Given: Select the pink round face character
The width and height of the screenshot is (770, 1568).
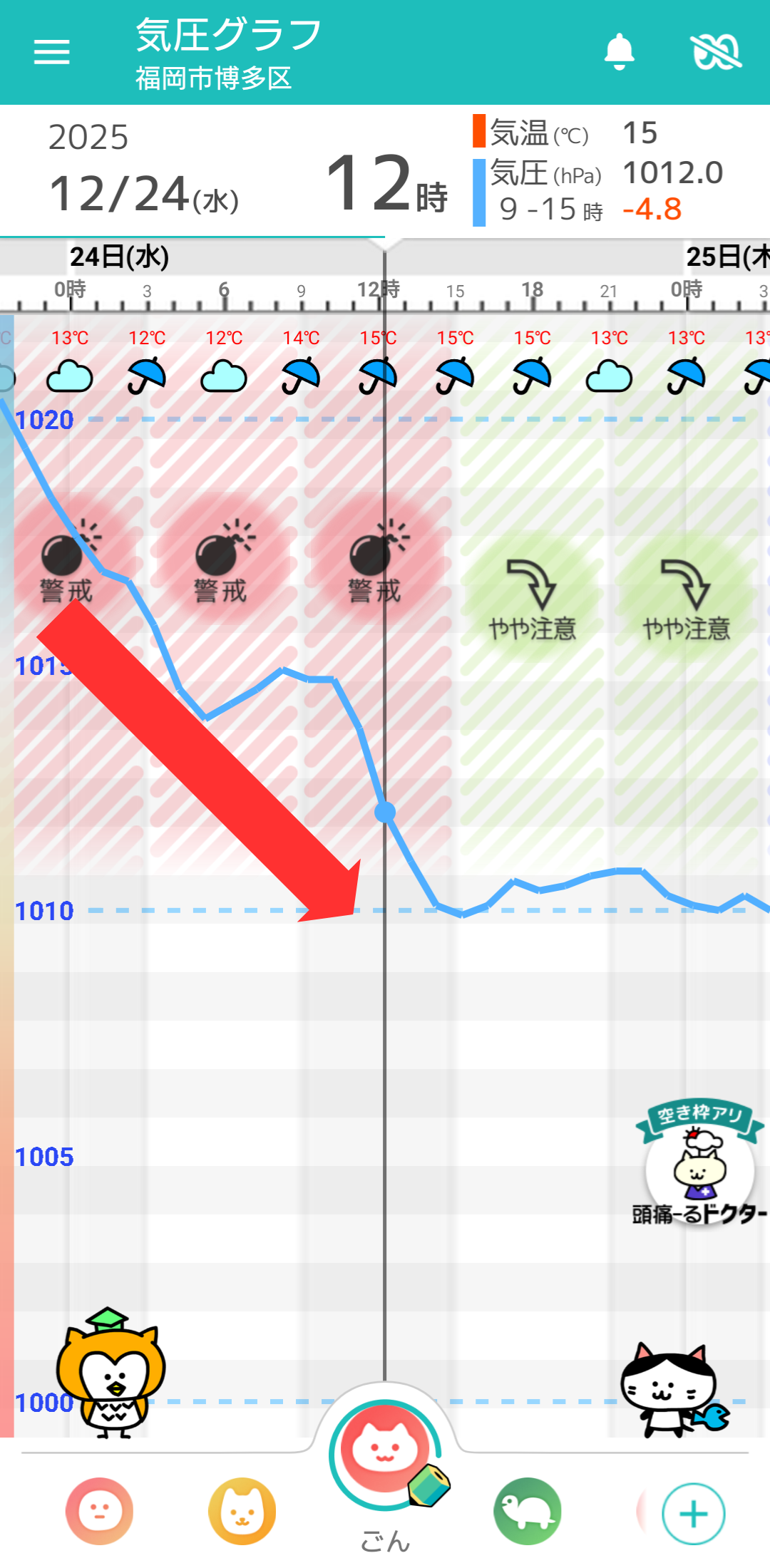Looking at the screenshot, I should 100,1510.
